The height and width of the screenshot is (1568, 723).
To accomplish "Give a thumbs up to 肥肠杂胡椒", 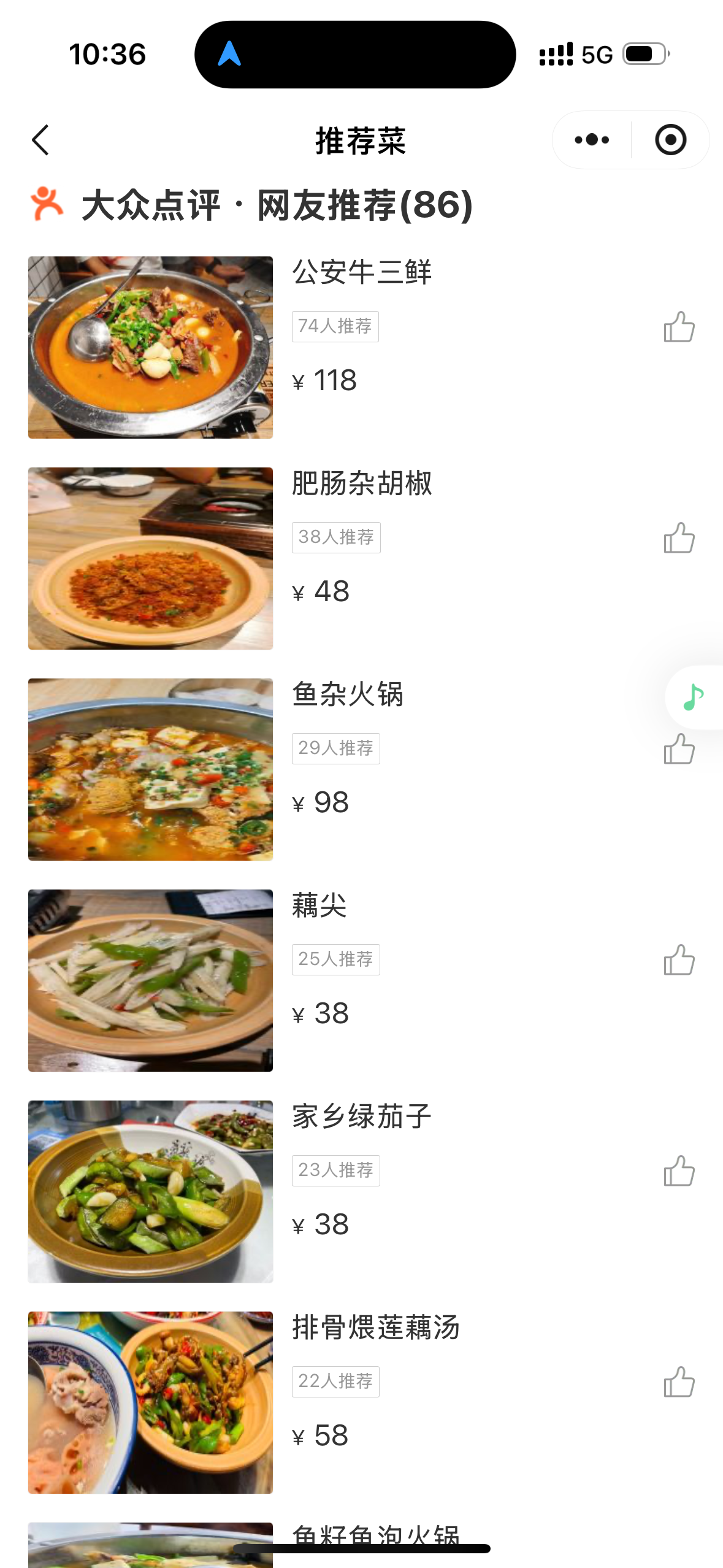I will [x=679, y=538].
